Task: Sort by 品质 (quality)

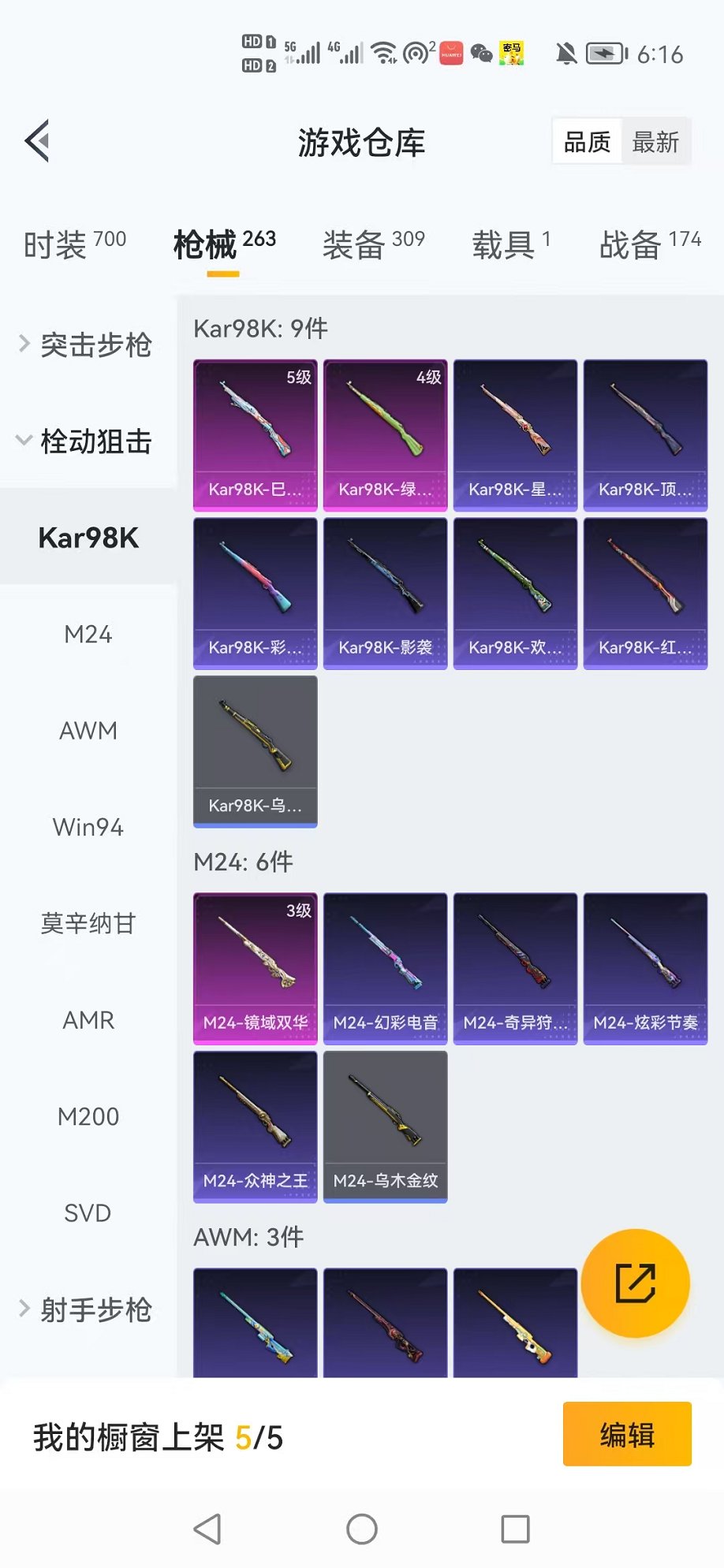Action: (587, 142)
